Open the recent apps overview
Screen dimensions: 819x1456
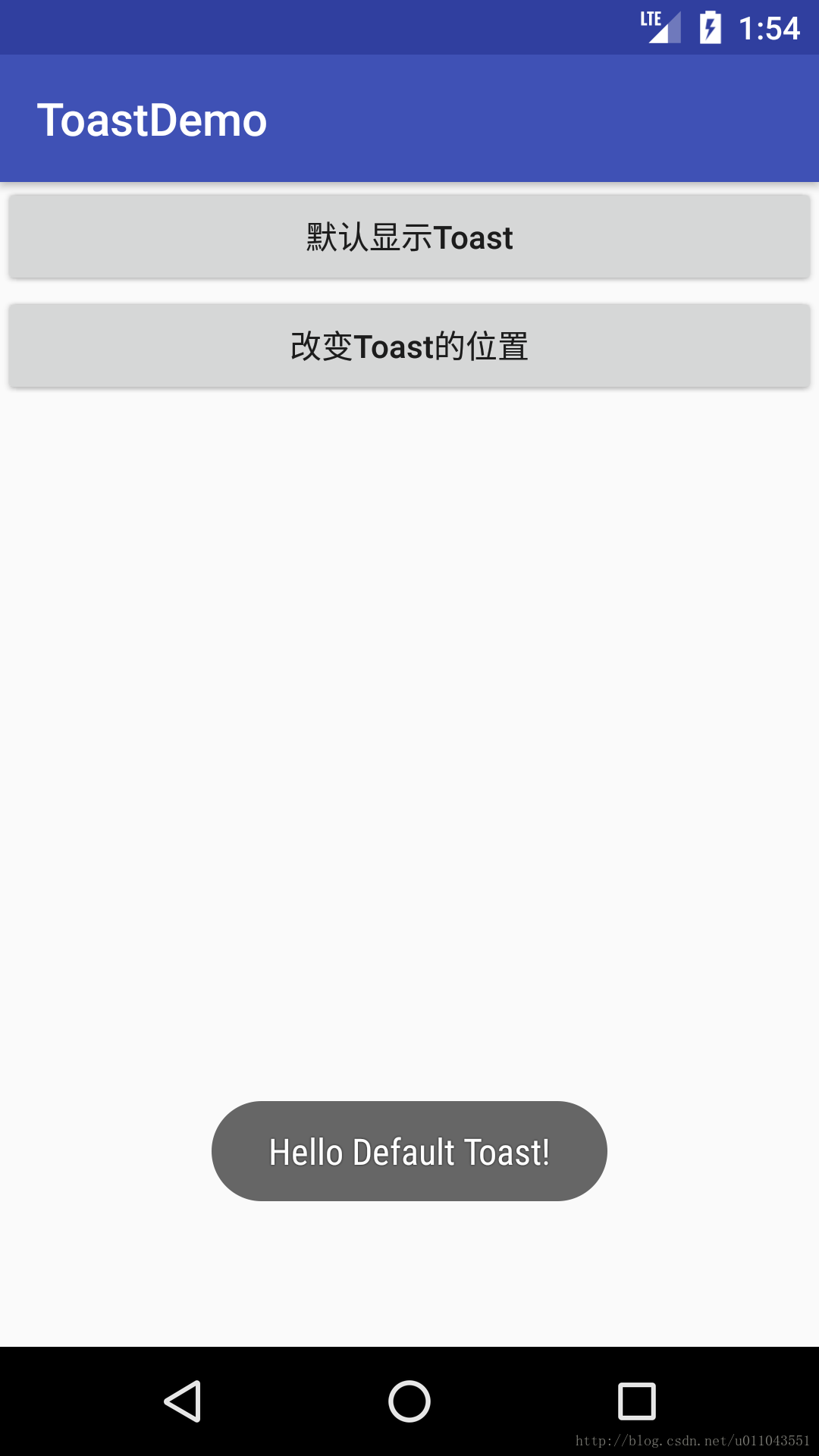(636, 1401)
